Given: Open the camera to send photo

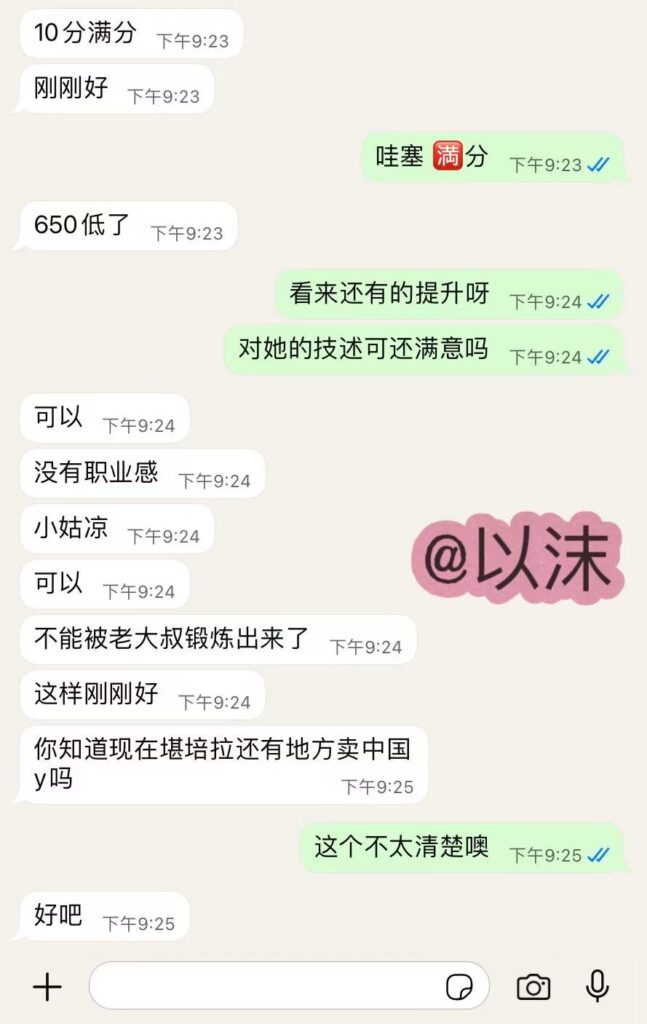Looking at the screenshot, I should (533, 987).
